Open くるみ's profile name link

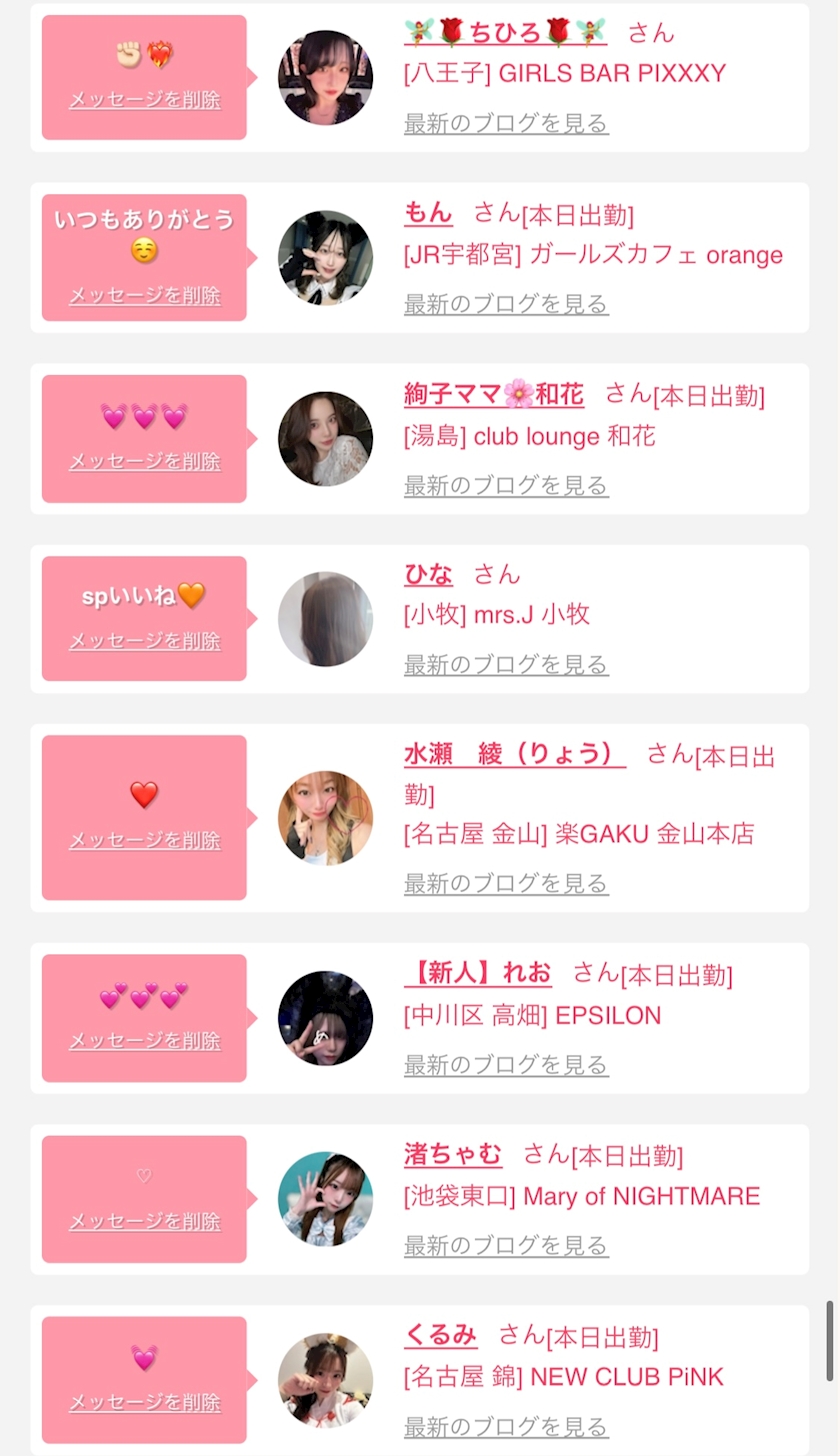pyautogui.click(x=441, y=1334)
